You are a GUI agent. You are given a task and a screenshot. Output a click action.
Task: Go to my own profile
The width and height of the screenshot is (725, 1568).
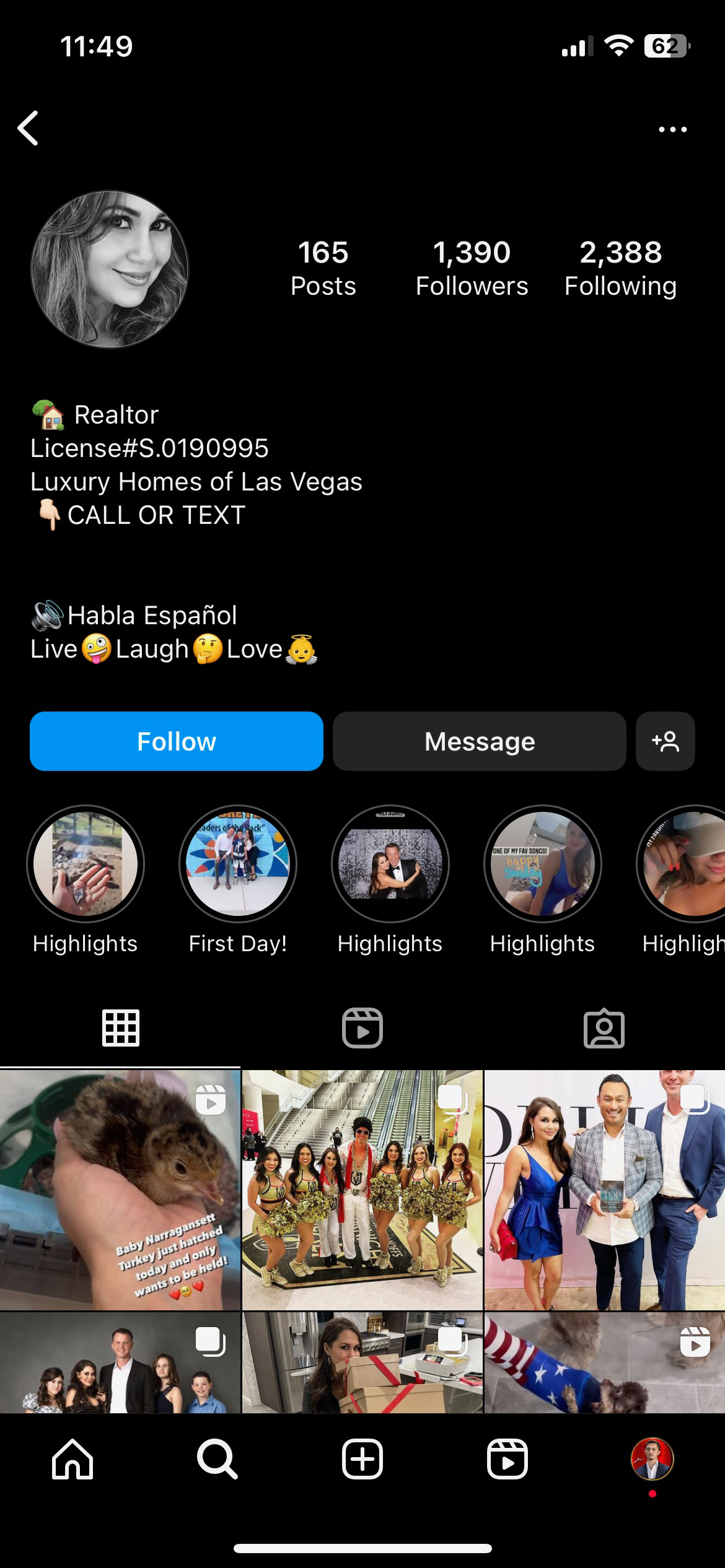[x=652, y=1459]
